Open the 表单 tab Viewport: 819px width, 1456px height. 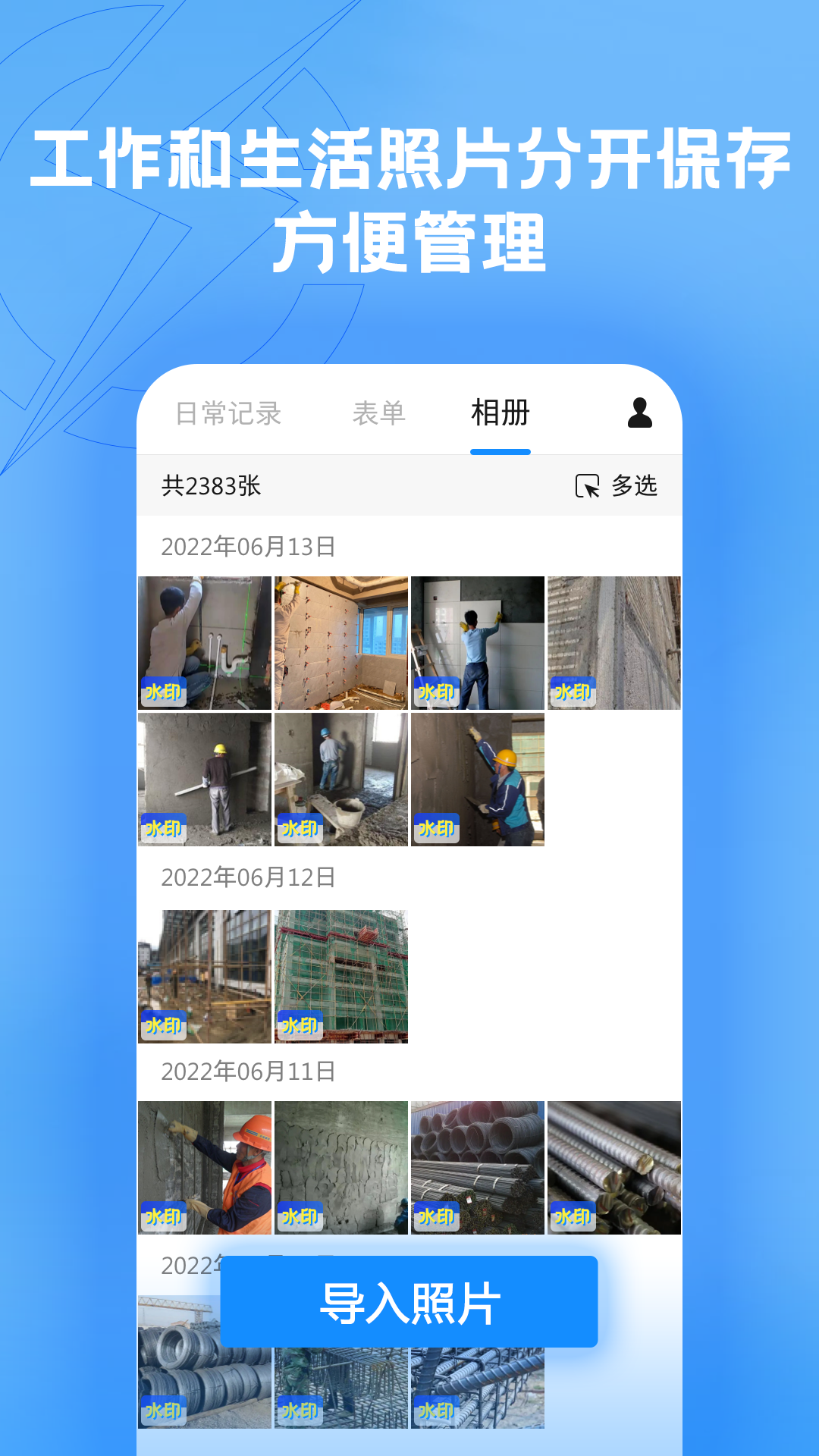pos(379,414)
